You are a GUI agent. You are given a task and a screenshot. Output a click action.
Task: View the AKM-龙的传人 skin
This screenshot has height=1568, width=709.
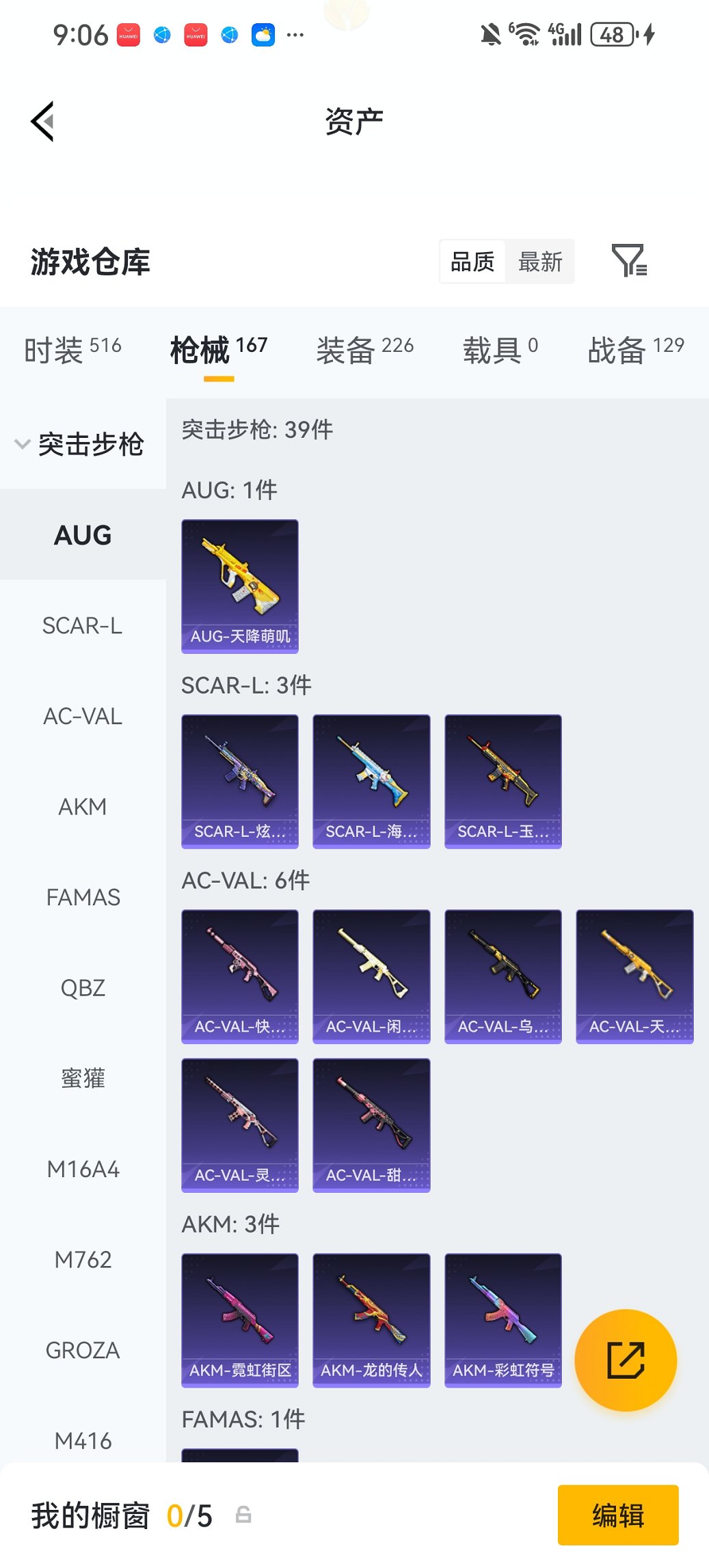click(371, 1320)
